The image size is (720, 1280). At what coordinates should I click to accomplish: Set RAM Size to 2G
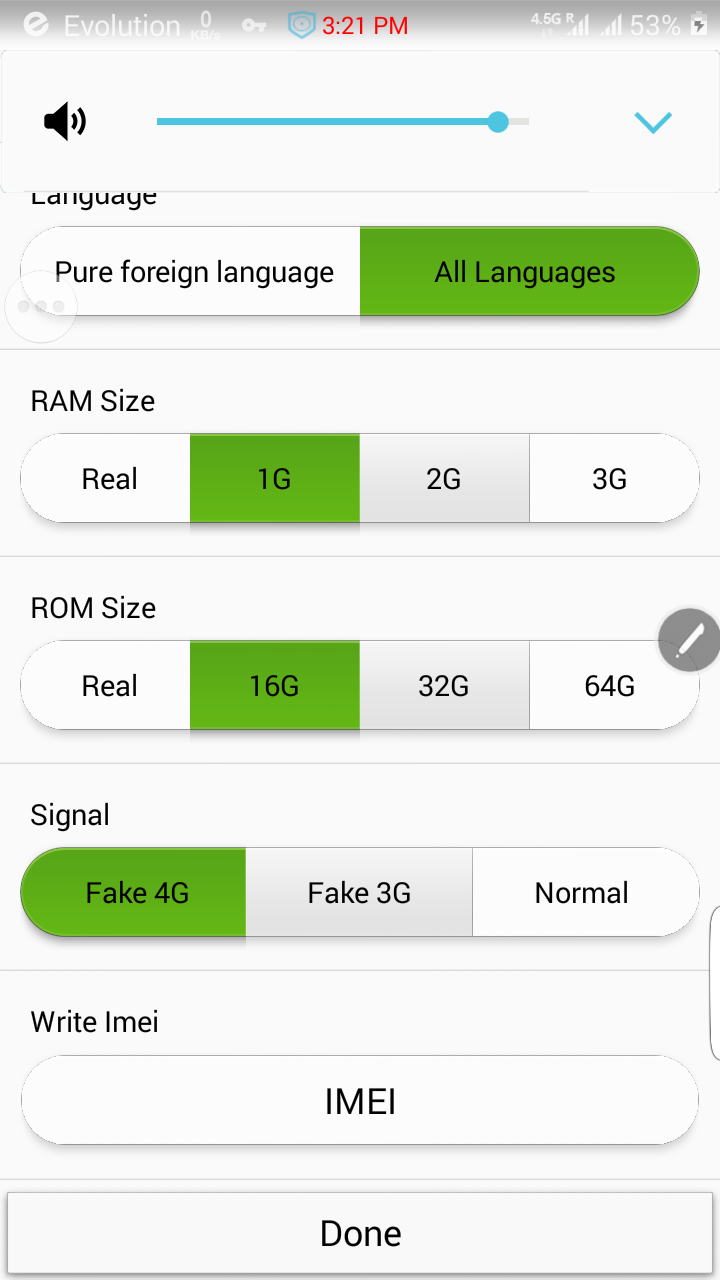pos(445,479)
